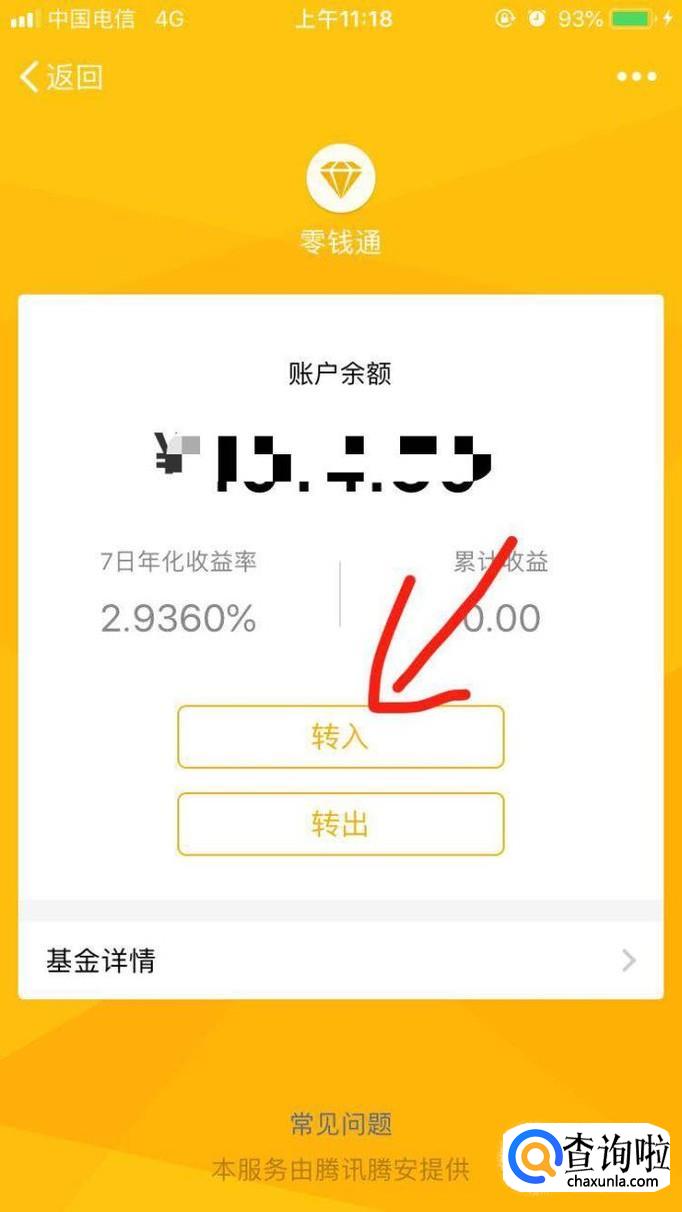Open the 基金详情 fund details row
The height and width of the screenshot is (1212, 682).
[x=340, y=961]
